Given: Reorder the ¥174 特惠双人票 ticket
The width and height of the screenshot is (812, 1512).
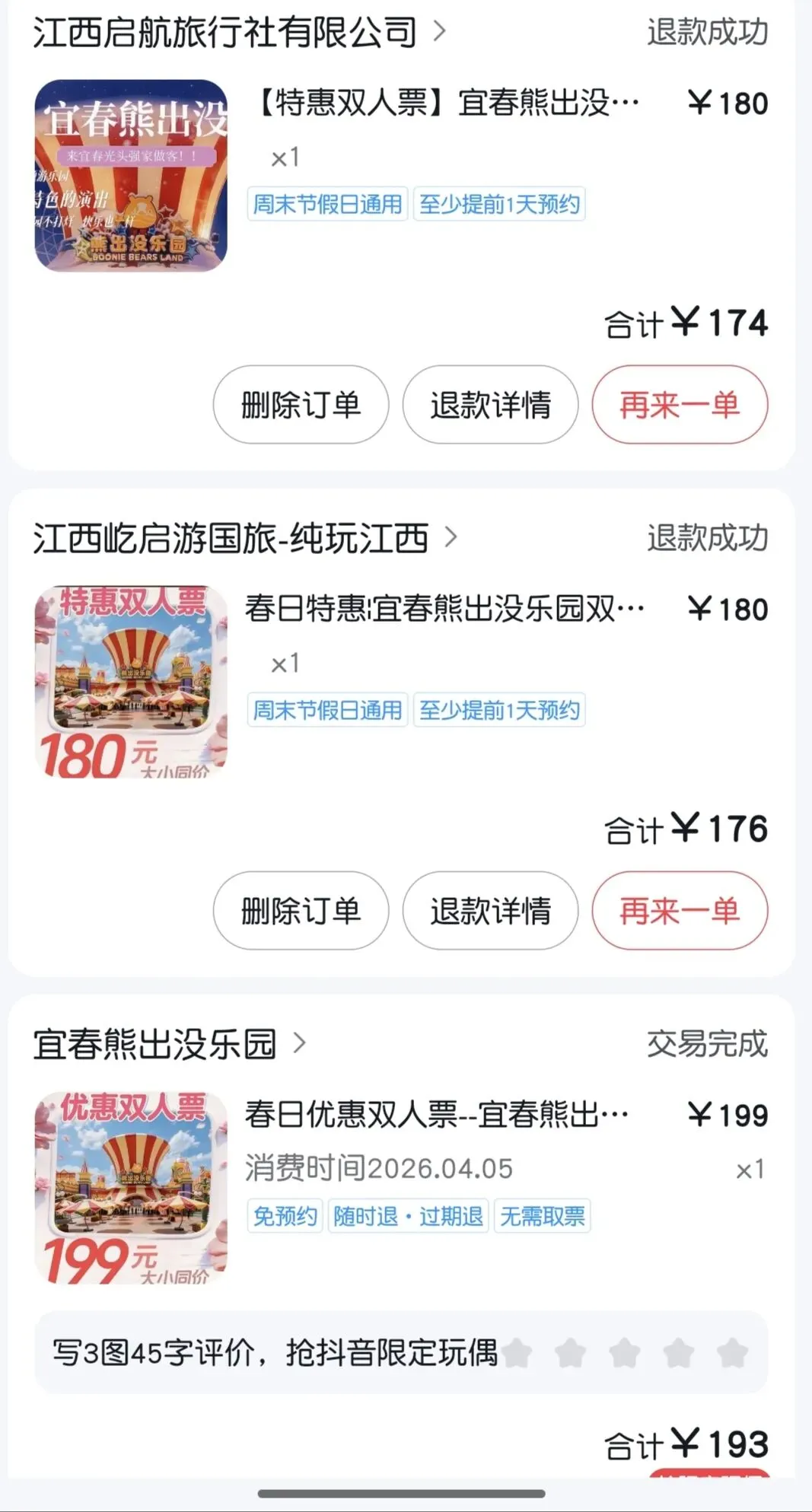Looking at the screenshot, I should tap(679, 405).
